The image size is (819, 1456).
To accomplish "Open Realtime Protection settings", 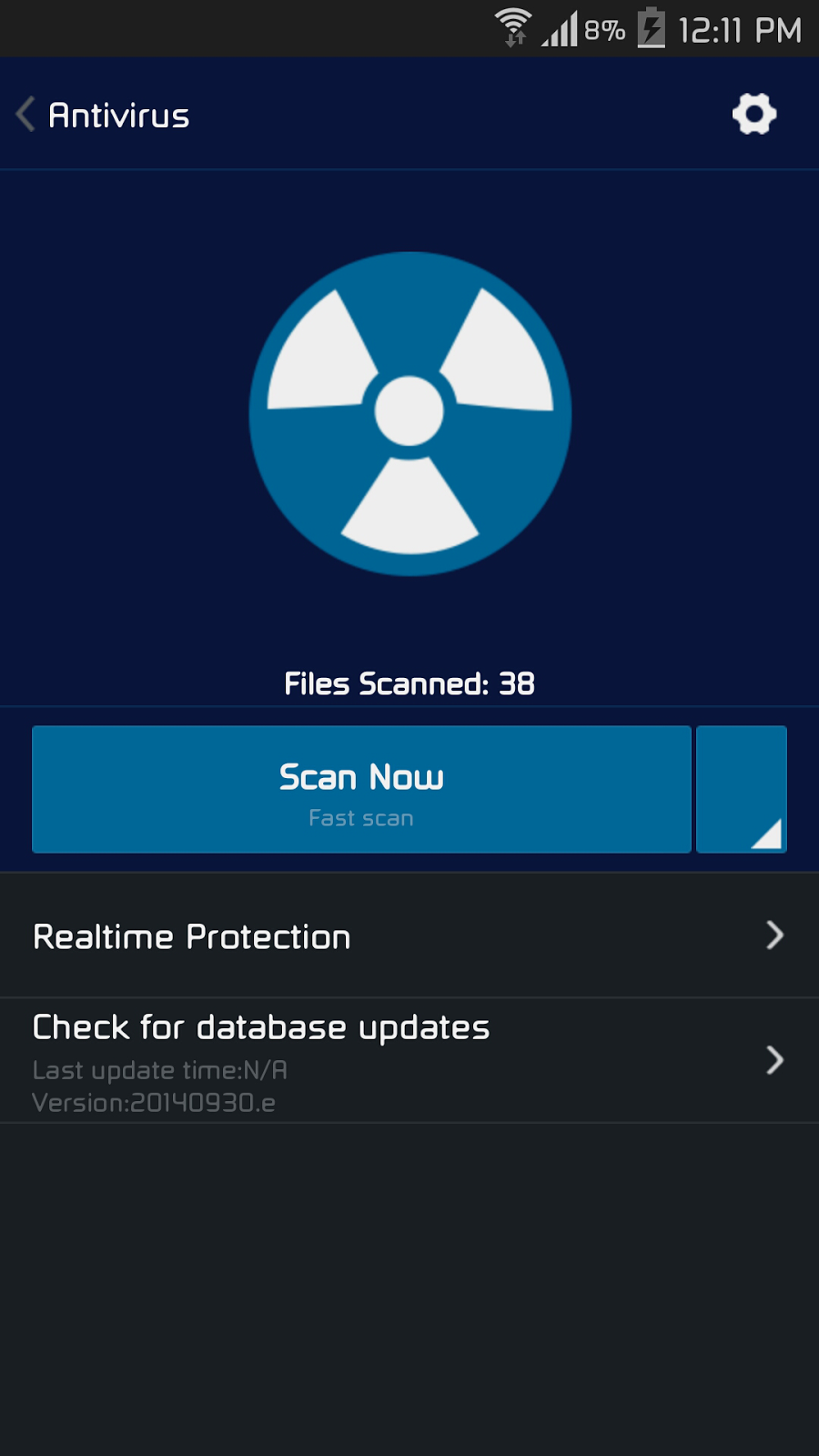I will click(409, 936).
